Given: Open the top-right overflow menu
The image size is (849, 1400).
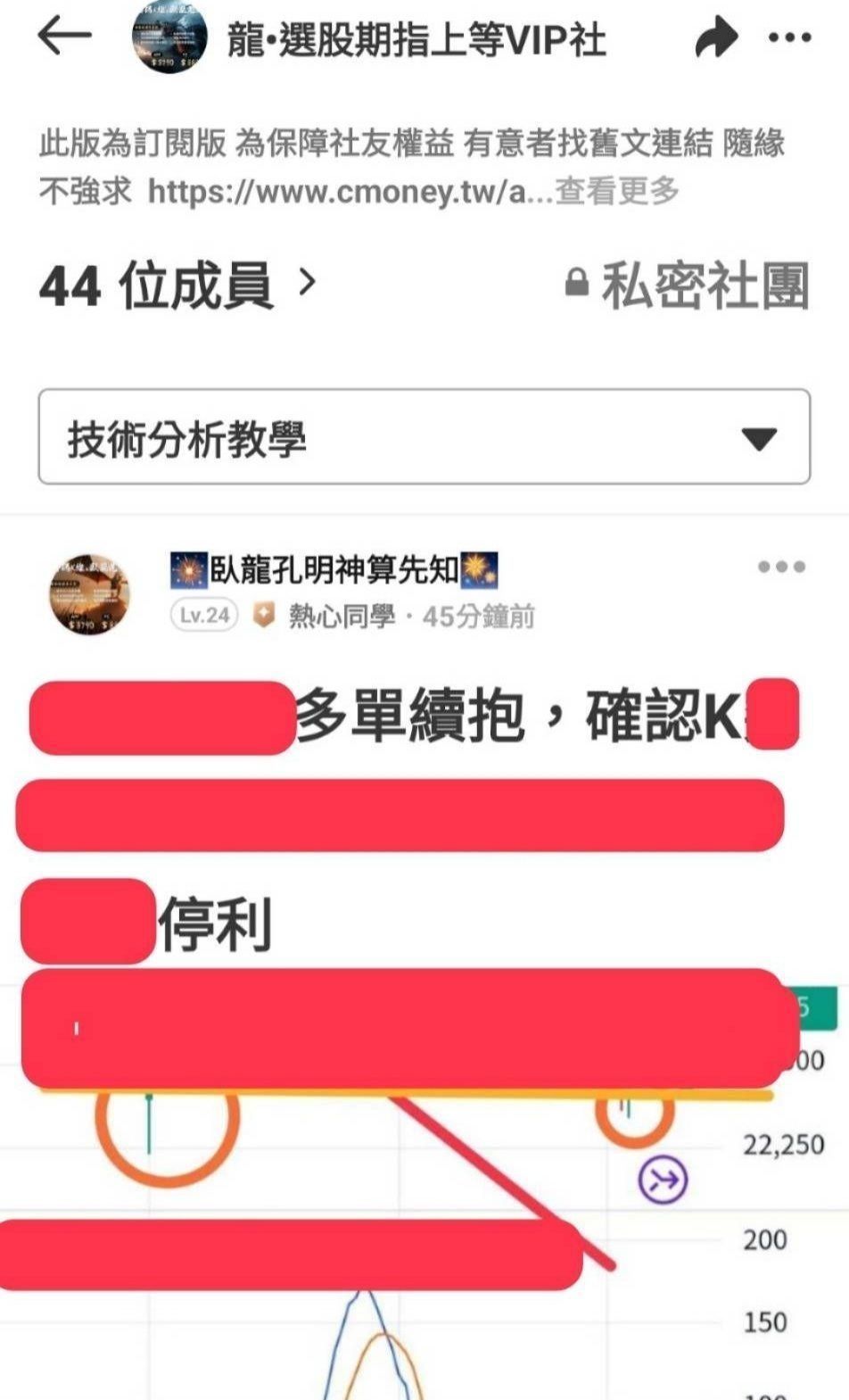Looking at the screenshot, I should (x=789, y=38).
